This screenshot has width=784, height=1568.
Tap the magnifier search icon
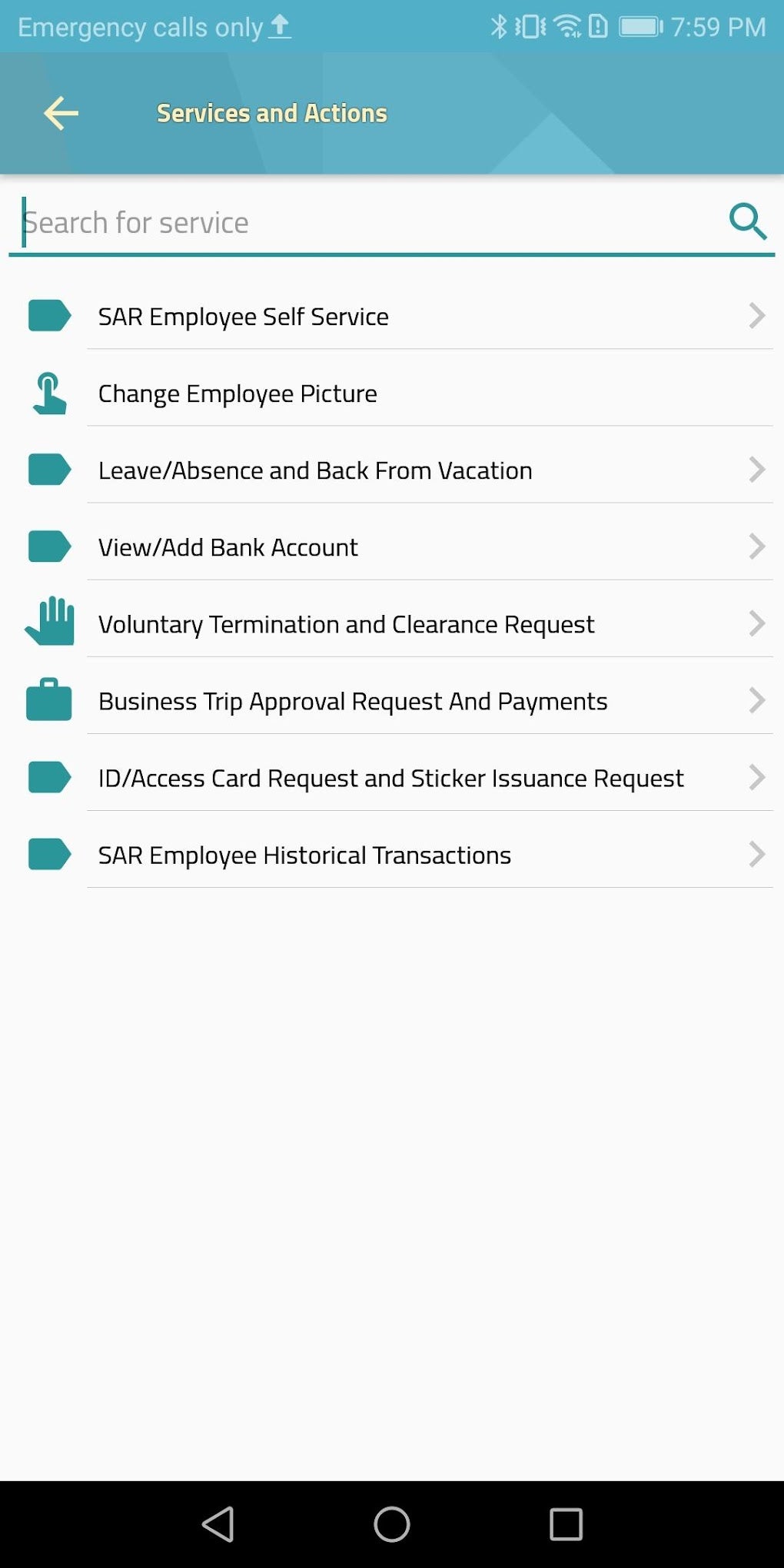pos(747,222)
